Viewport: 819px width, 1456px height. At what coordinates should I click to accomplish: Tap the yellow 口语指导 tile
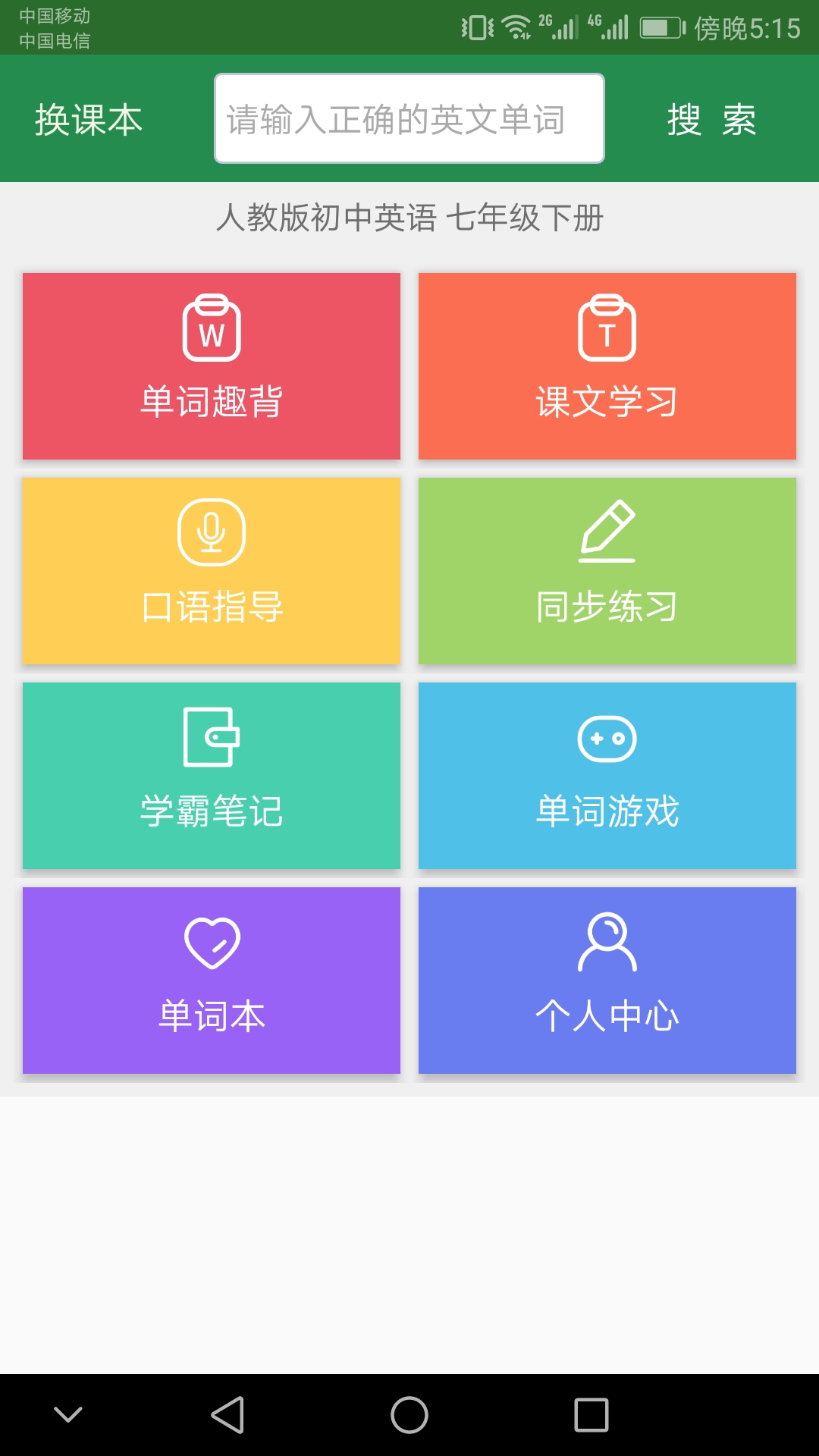point(211,571)
